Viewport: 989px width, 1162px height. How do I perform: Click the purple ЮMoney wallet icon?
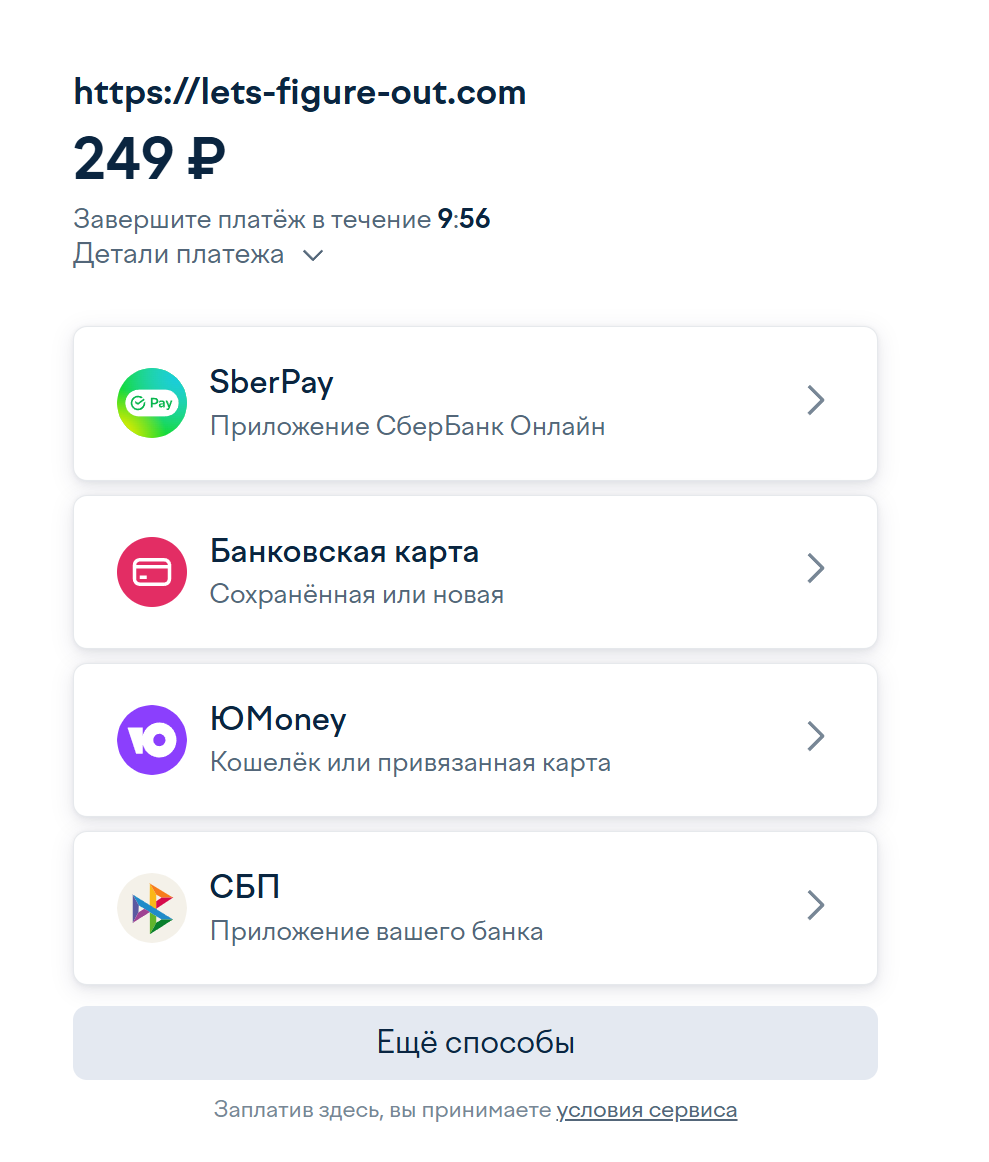click(x=152, y=739)
